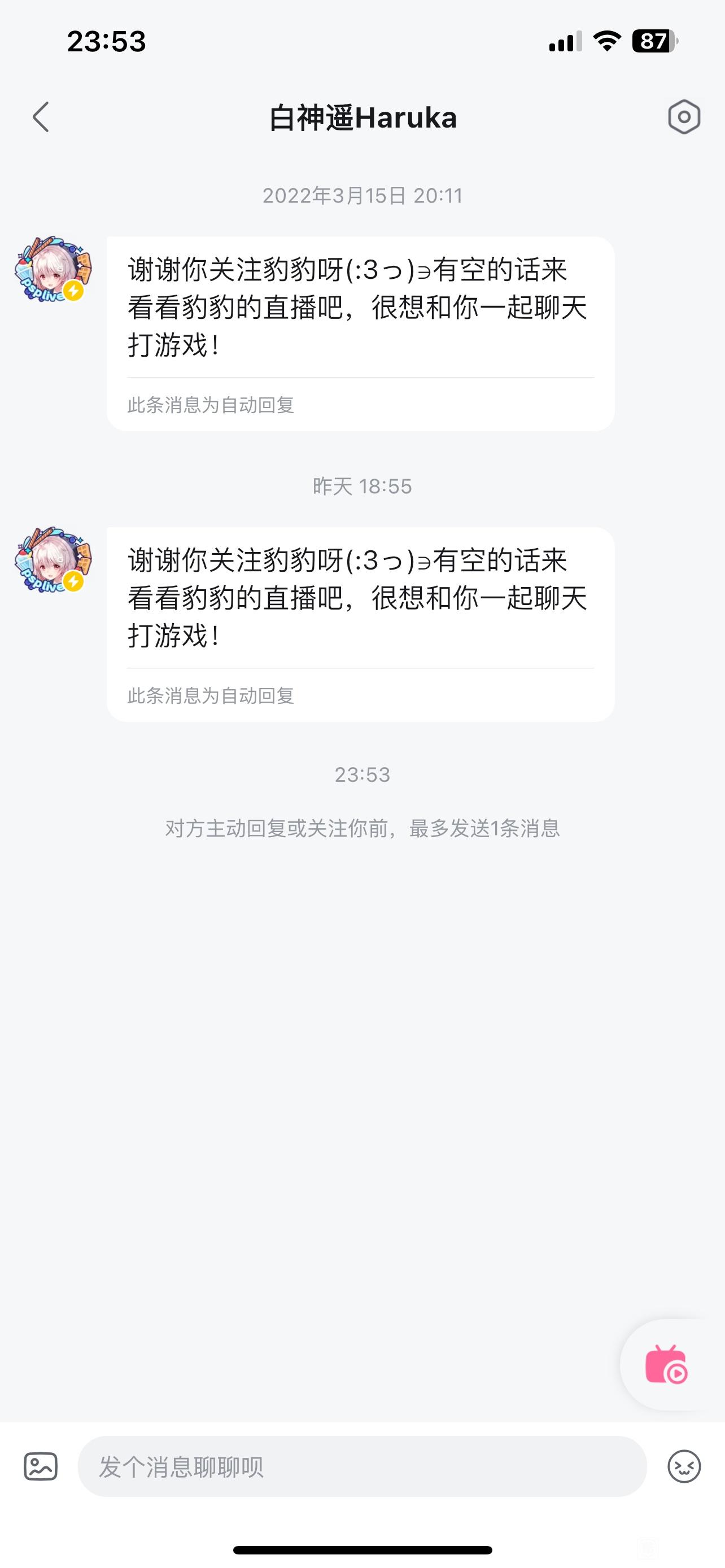Open the chat settings hexagon icon

tap(684, 117)
